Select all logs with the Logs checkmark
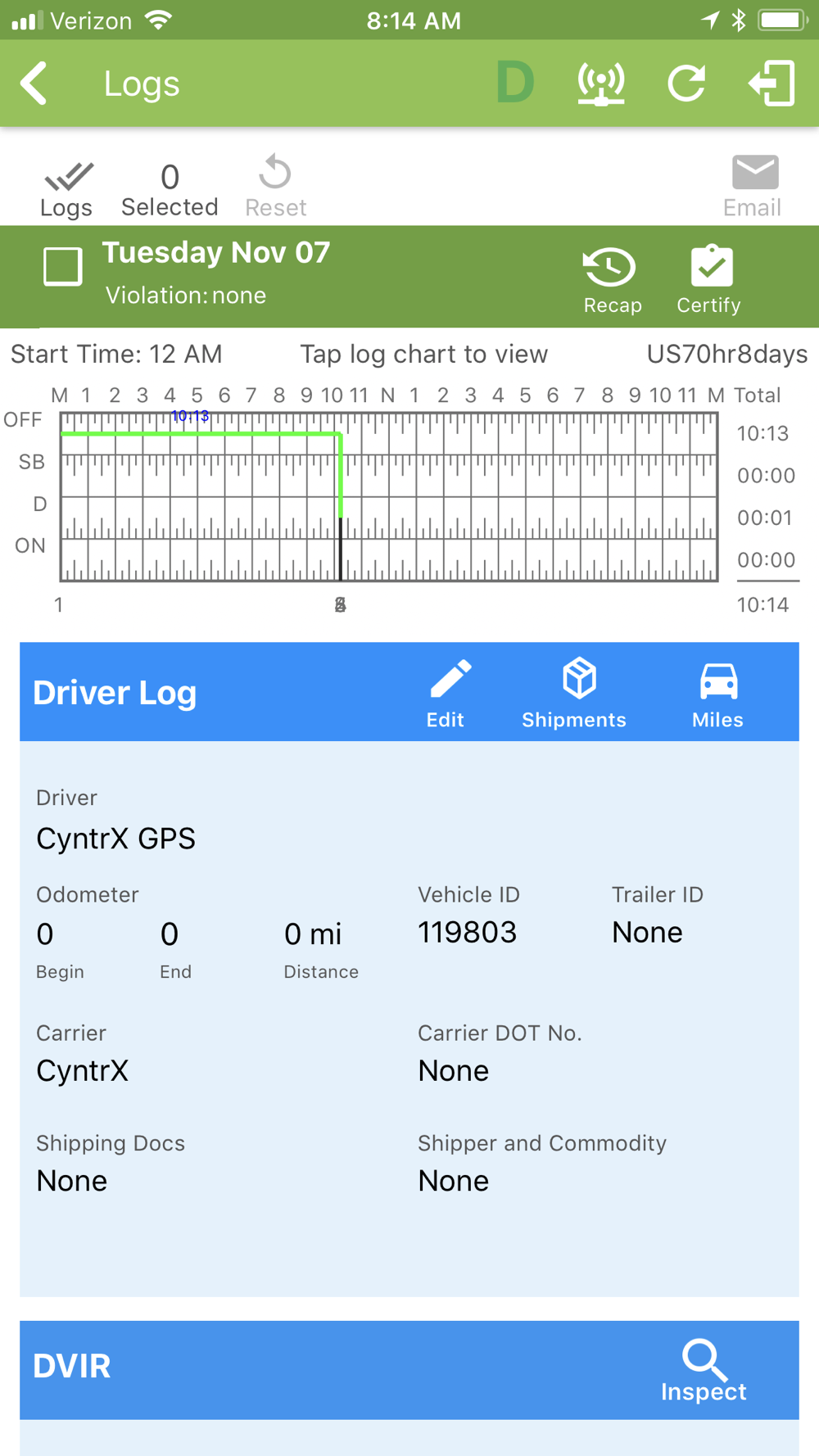This screenshot has height=1456, width=819. click(67, 188)
